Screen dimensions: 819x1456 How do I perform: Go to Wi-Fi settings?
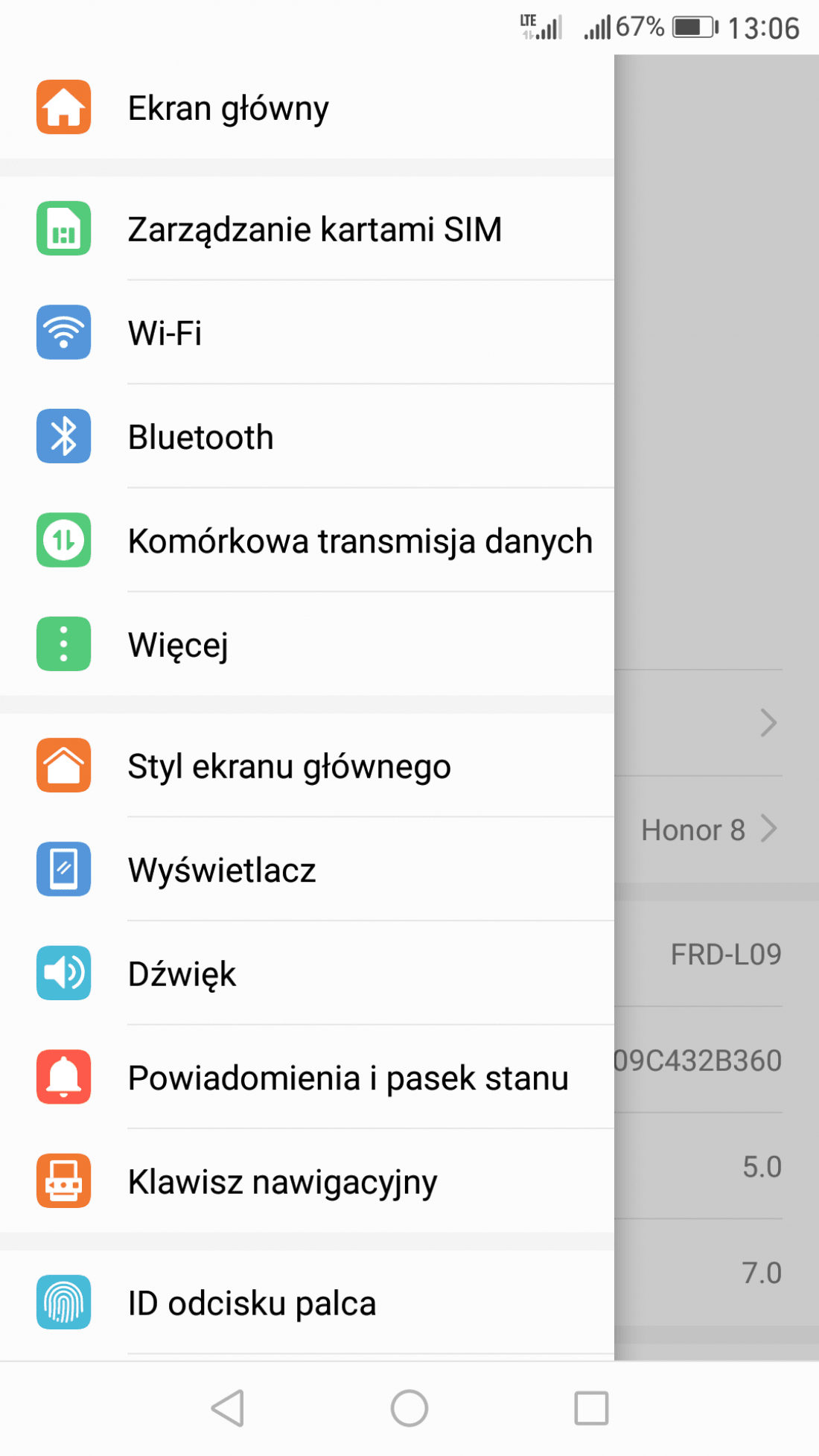307,332
